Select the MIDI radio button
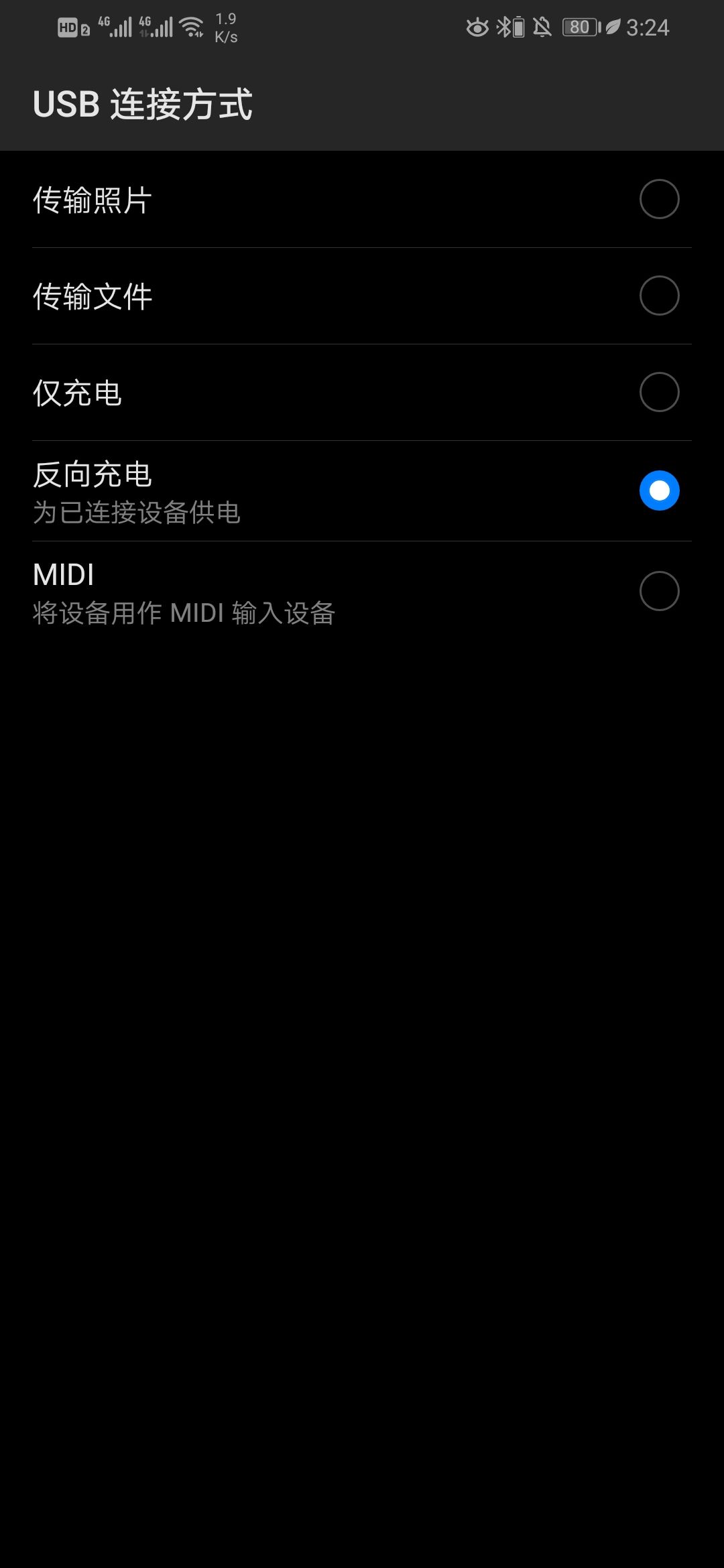 coord(660,592)
